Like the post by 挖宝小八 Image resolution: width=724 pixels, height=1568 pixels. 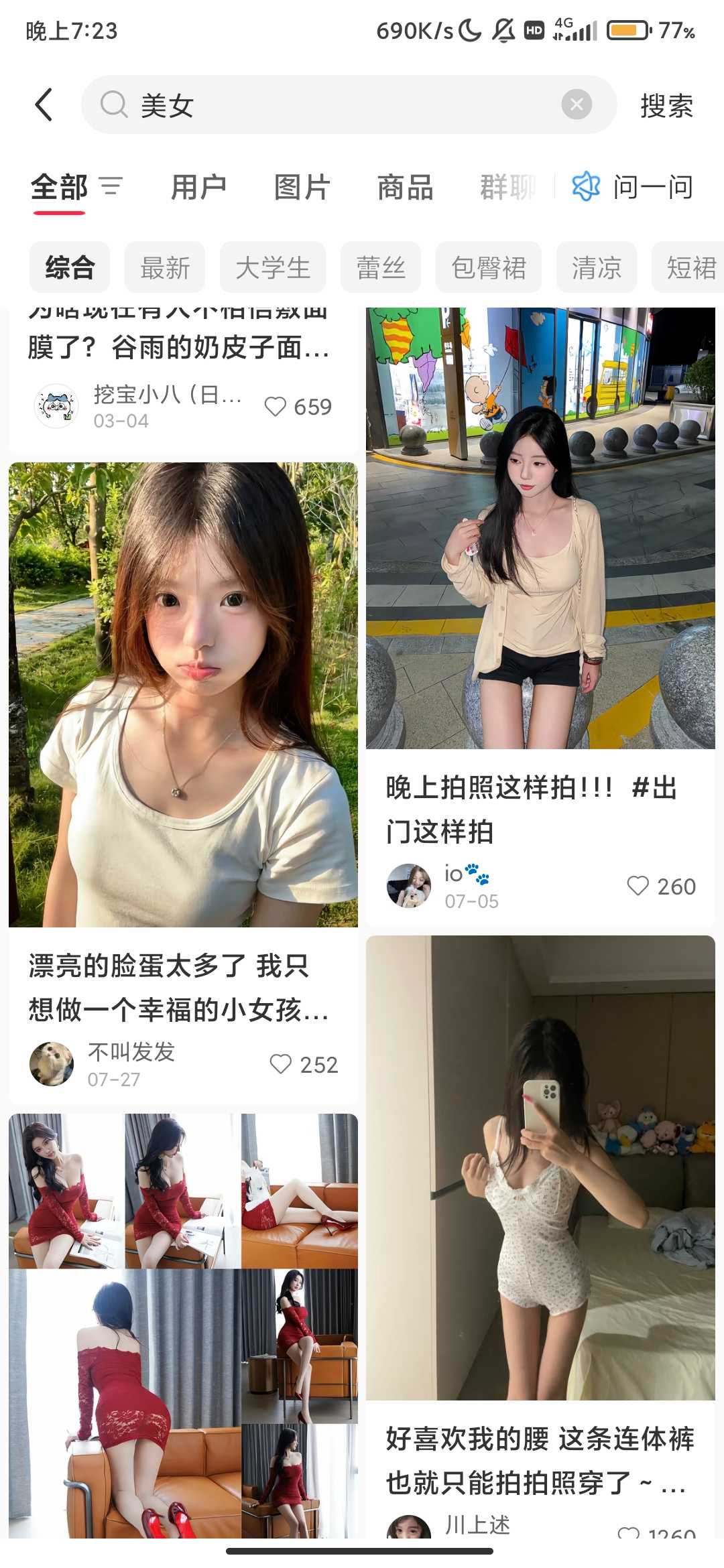[x=276, y=407]
